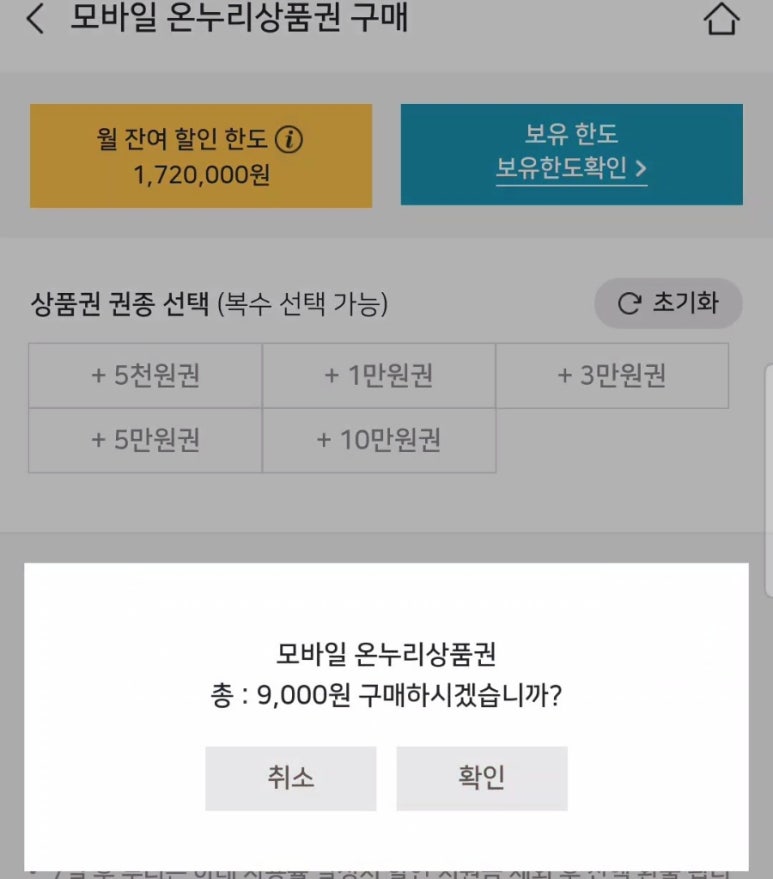The width and height of the screenshot is (773, 879).
Task: Show info for 월 잔여 할인 한도
Action: coord(289,139)
